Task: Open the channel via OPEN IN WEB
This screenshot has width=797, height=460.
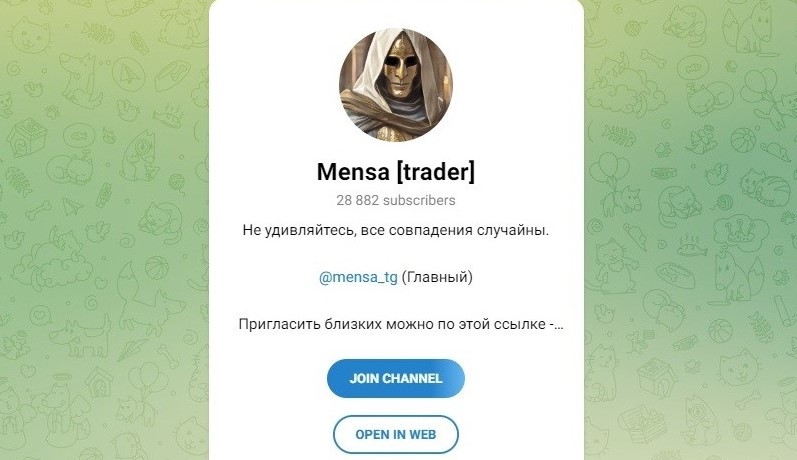Action: [396, 435]
